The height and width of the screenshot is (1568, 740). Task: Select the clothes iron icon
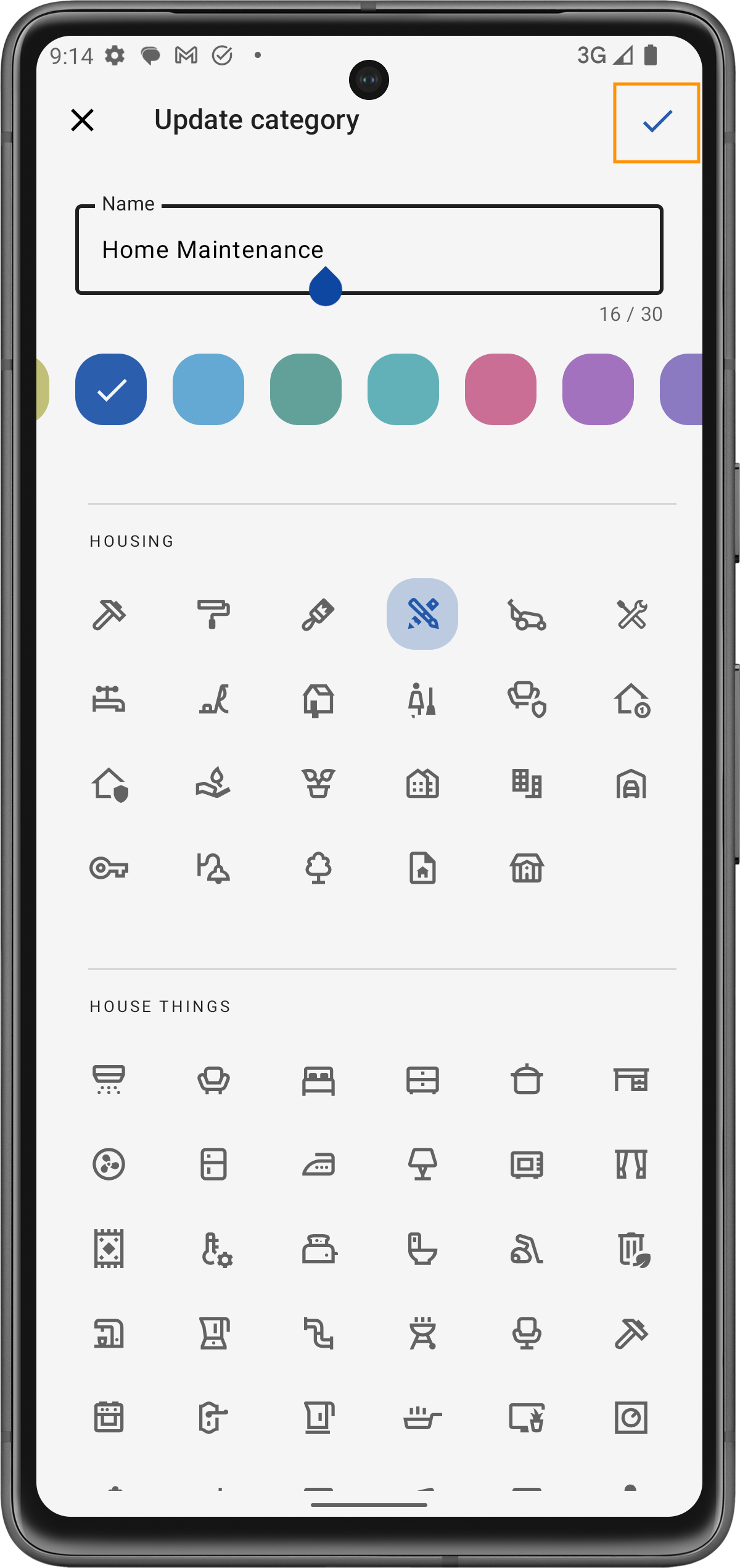pyautogui.click(x=318, y=1165)
